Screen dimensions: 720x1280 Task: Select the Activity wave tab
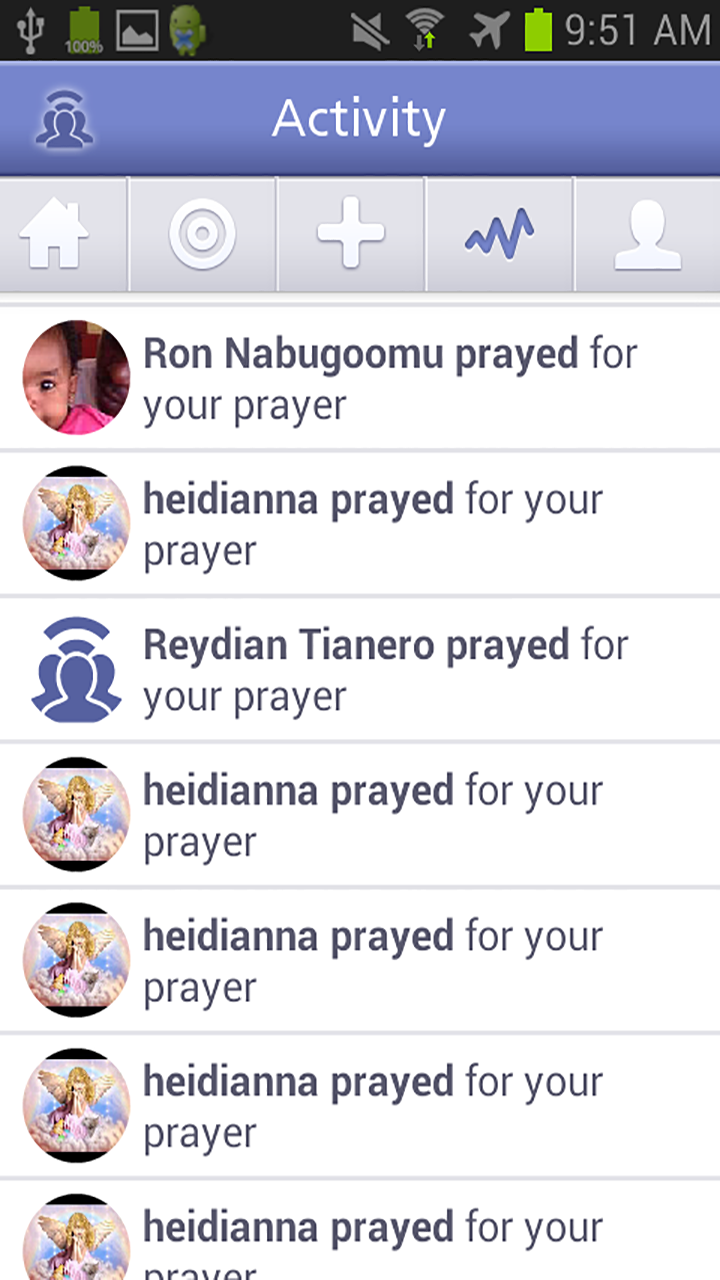tap(498, 235)
